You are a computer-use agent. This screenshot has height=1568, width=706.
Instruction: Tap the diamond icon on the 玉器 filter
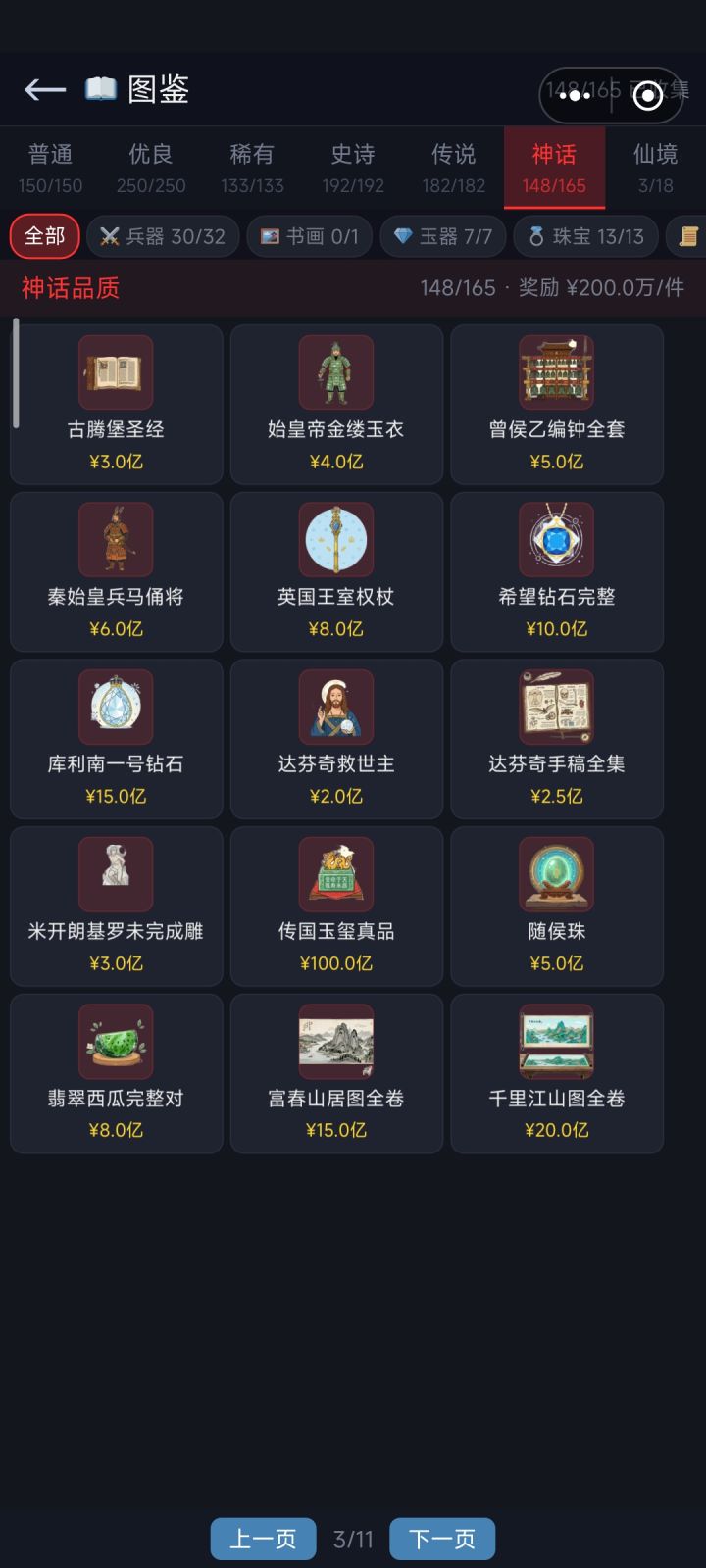[x=405, y=236]
